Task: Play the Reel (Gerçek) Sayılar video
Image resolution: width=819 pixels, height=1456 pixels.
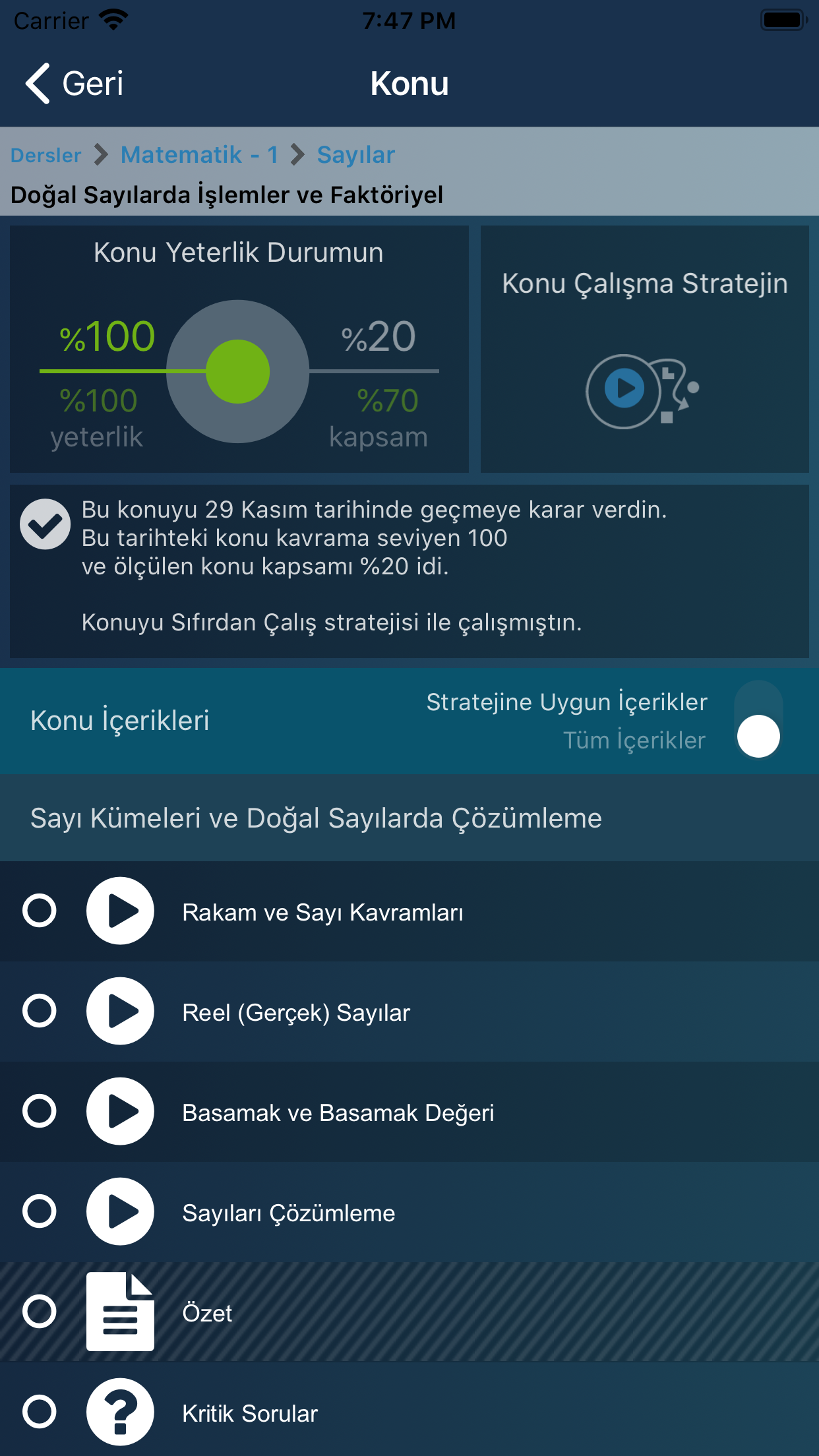Action: click(120, 1011)
